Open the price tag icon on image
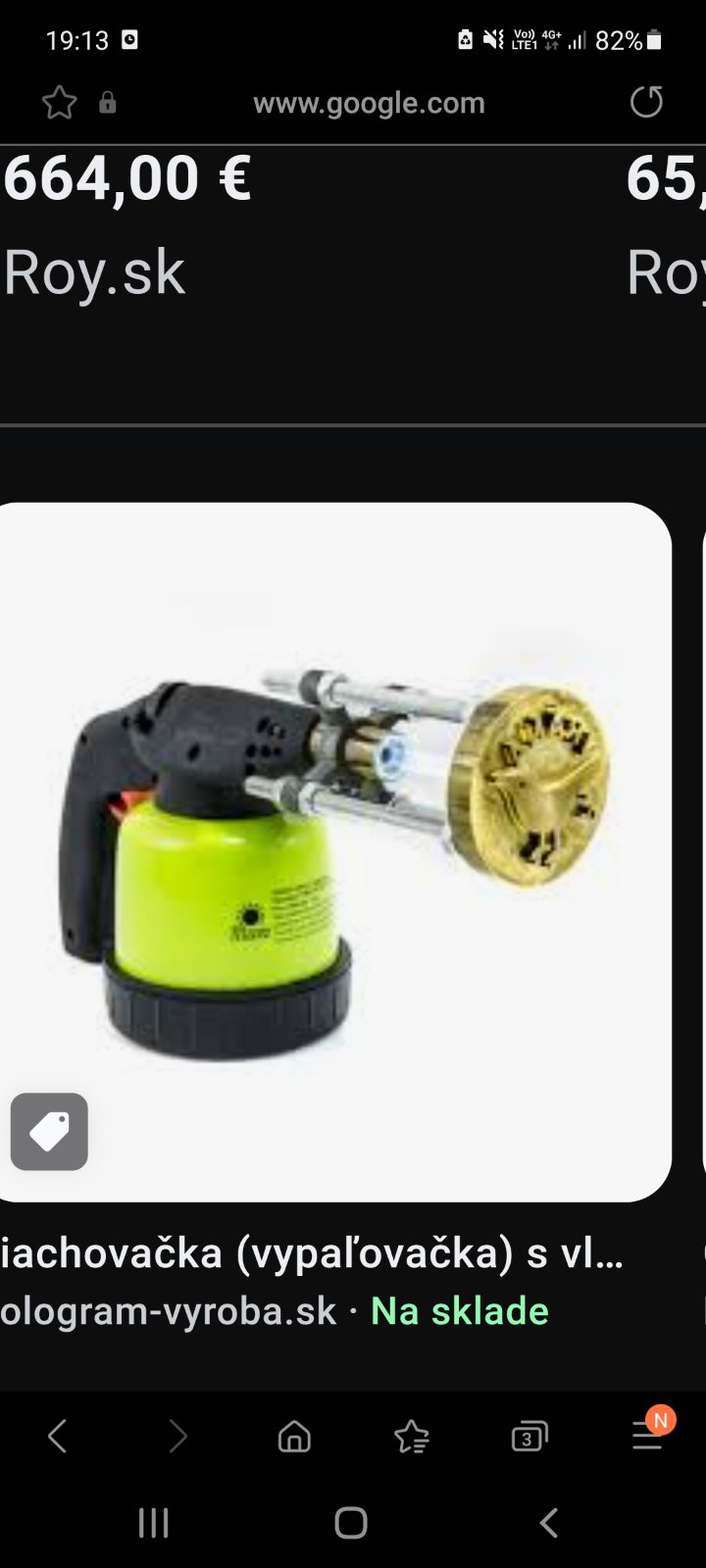The width and height of the screenshot is (706, 1568). [x=49, y=1132]
